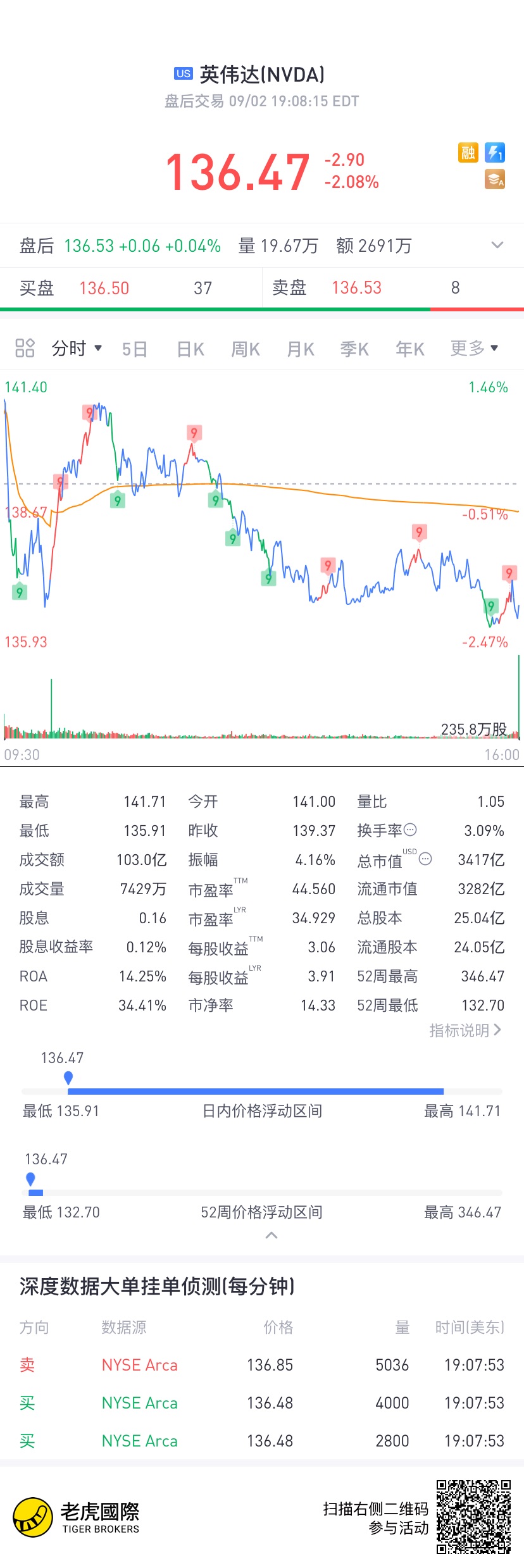Tap the 融 margin badge icon
The image size is (524, 1568).
[x=468, y=152]
